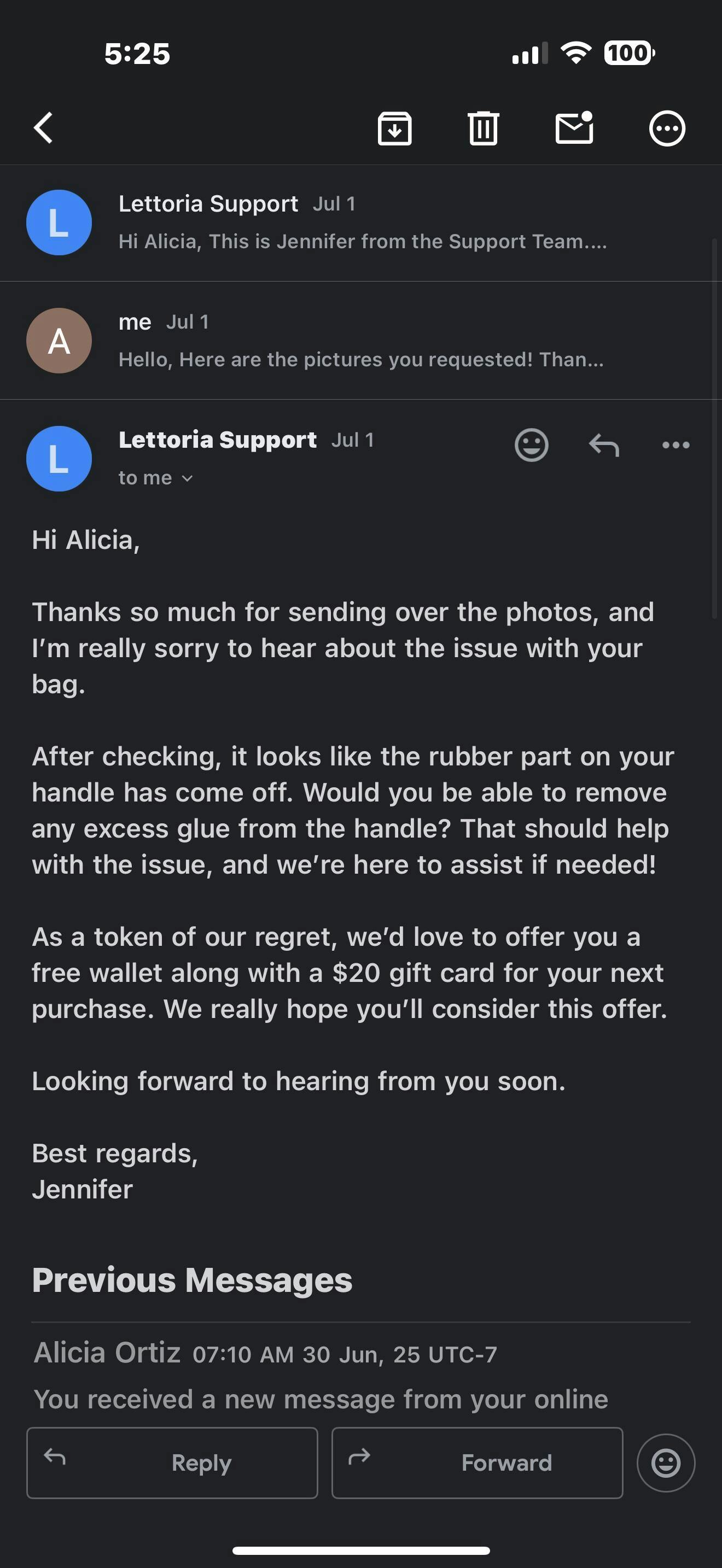This screenshot has height=1568, width=722.
Task: Tap the reply arrow beside Lettoria Support's message
Action: 604,445
